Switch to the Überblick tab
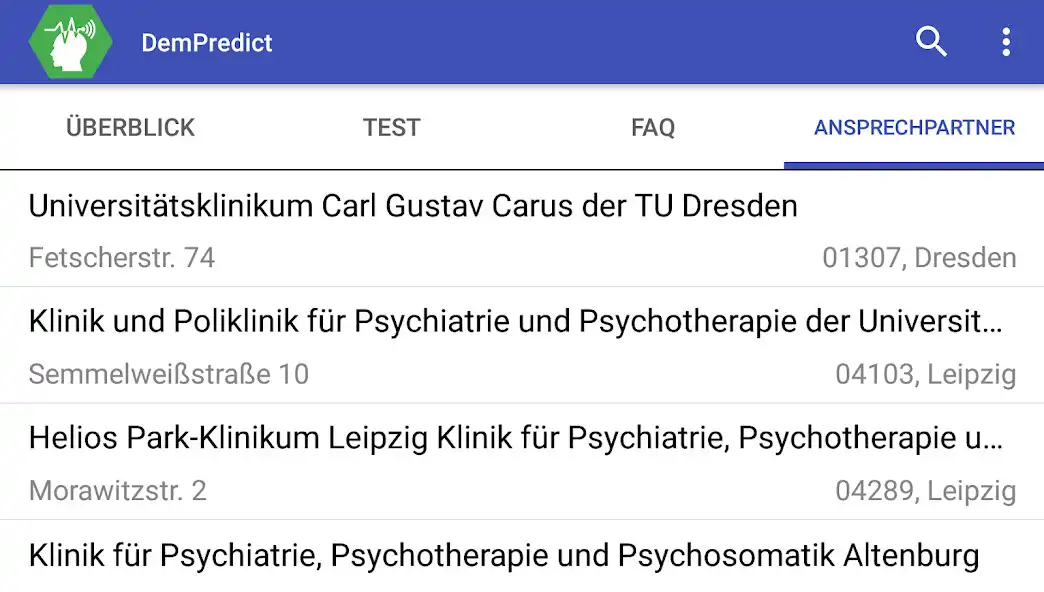 (x=131, y=128)
